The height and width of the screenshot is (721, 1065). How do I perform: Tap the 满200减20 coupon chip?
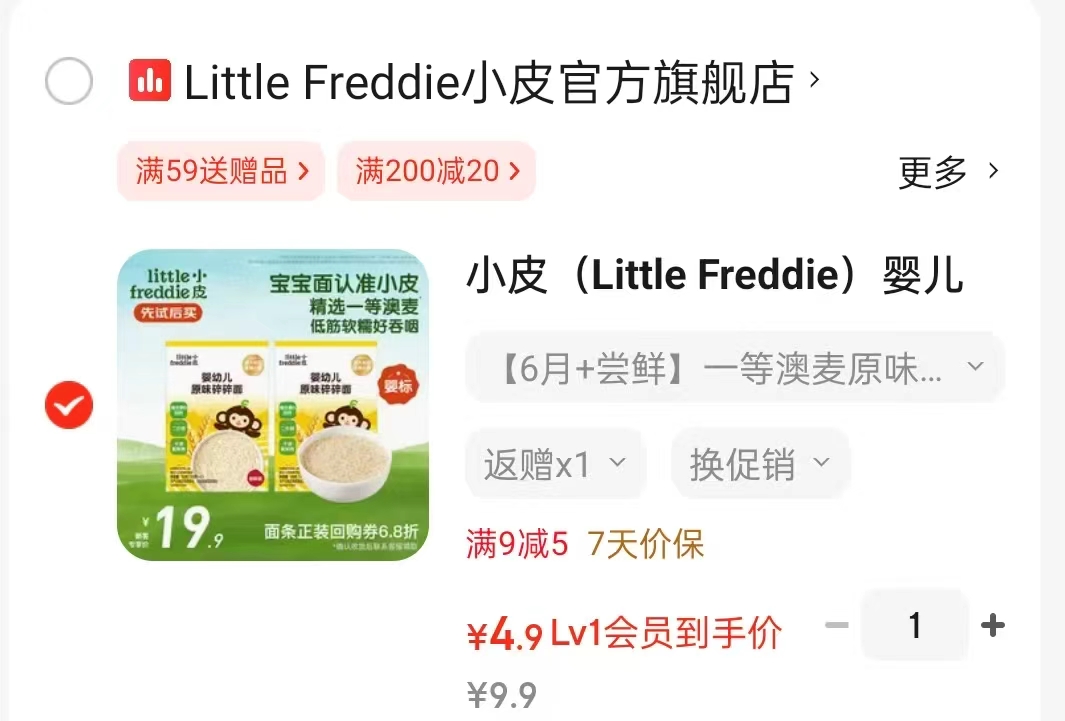[x=437, y=171]
